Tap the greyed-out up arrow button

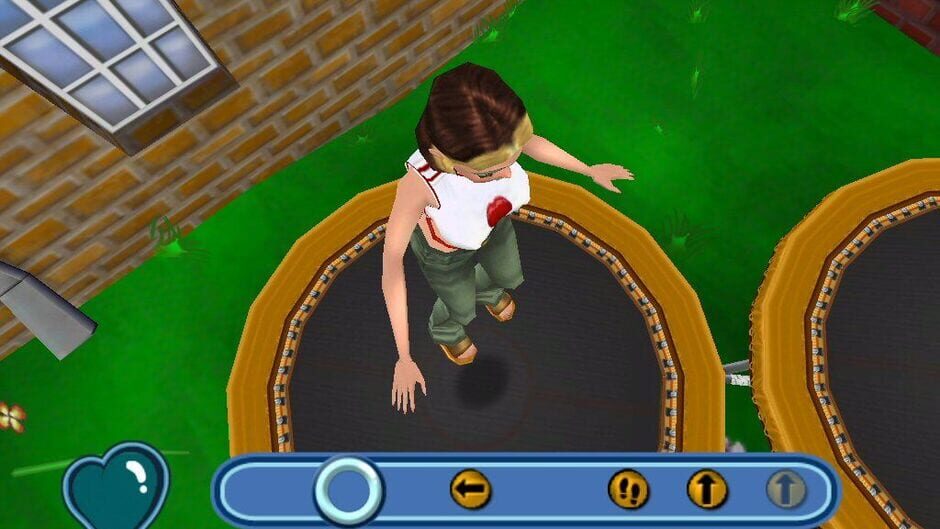pyautogui.click(x=786, y=490)
